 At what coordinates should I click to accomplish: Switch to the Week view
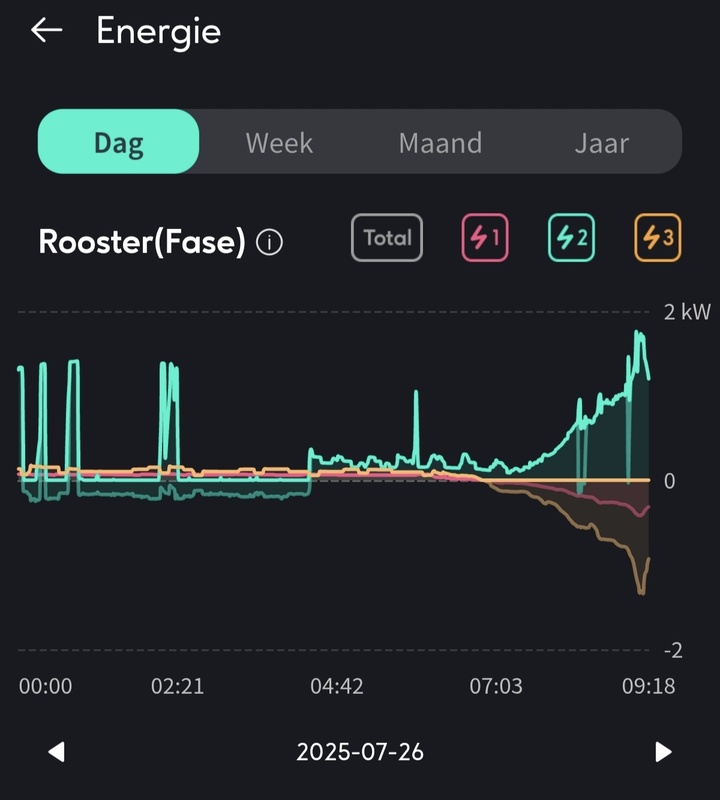coord(279,142)
